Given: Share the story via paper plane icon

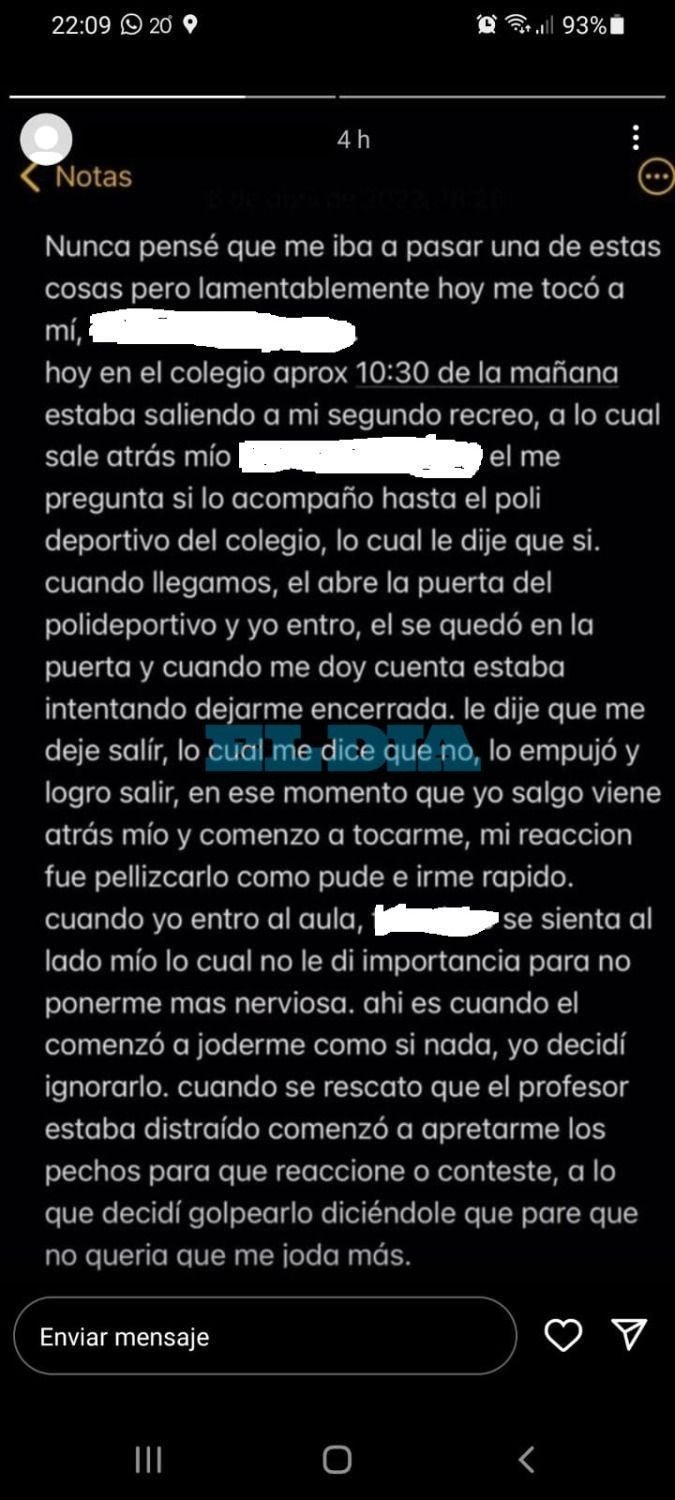Looking at the screenshot, I should [629, 1334].
